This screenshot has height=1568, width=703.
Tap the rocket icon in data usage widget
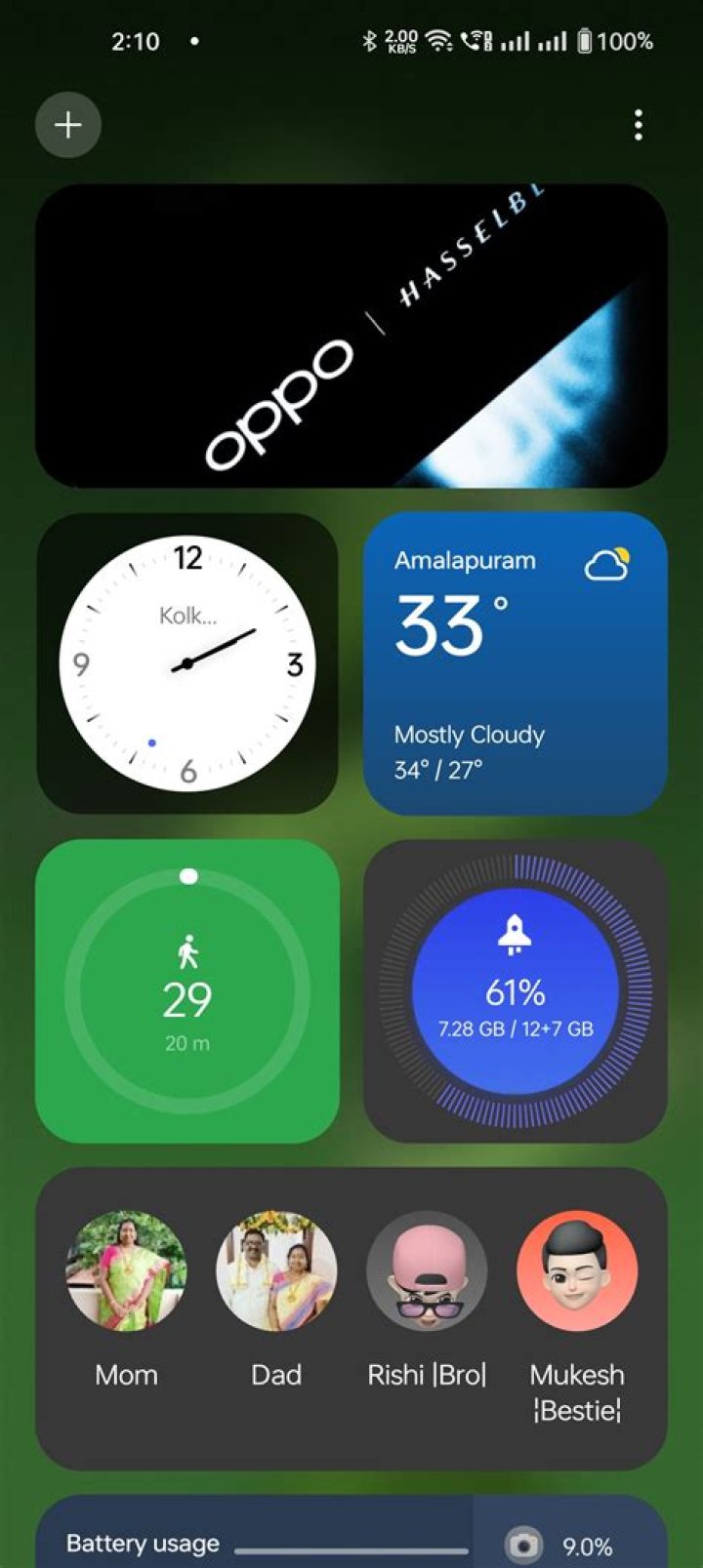tap(515, 934)
